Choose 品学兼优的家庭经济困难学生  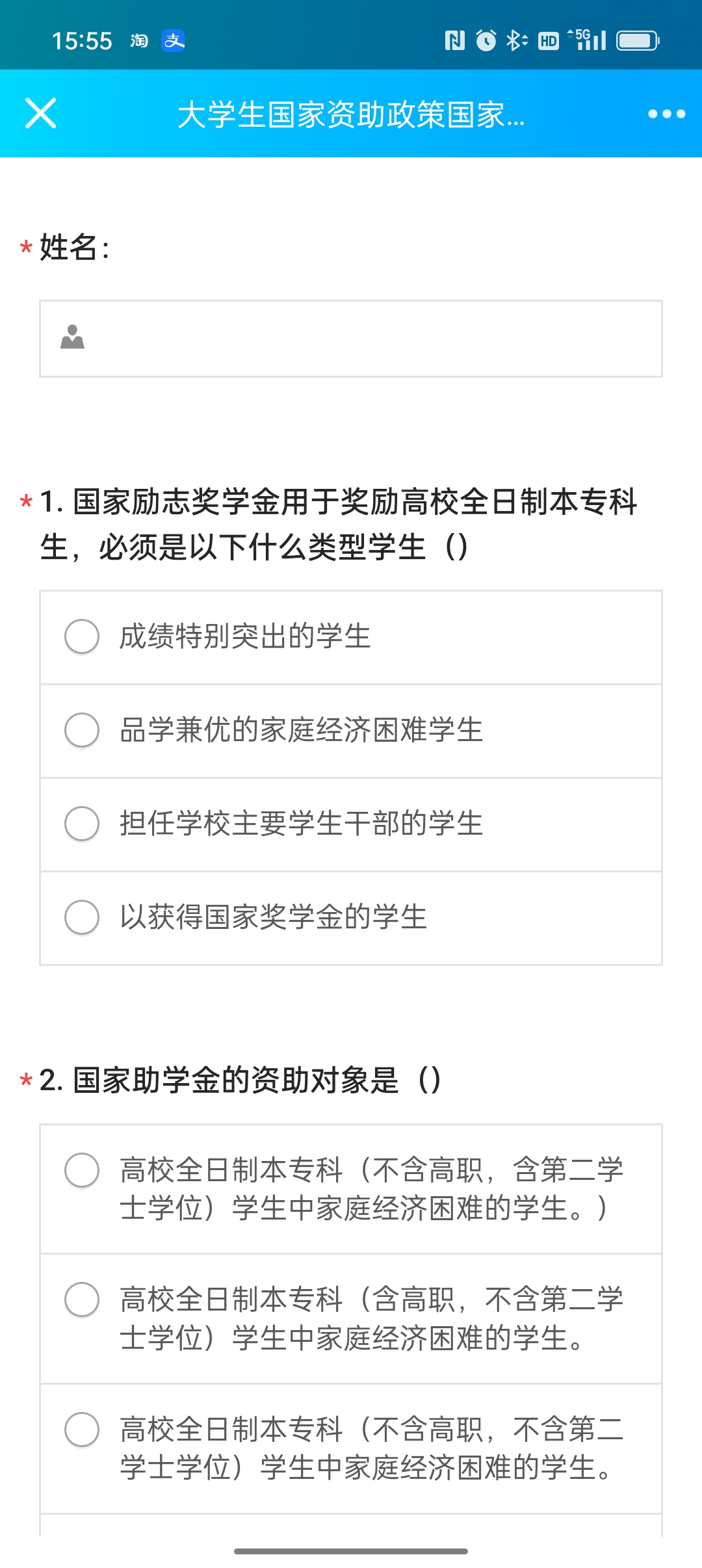tap(83, 730)
